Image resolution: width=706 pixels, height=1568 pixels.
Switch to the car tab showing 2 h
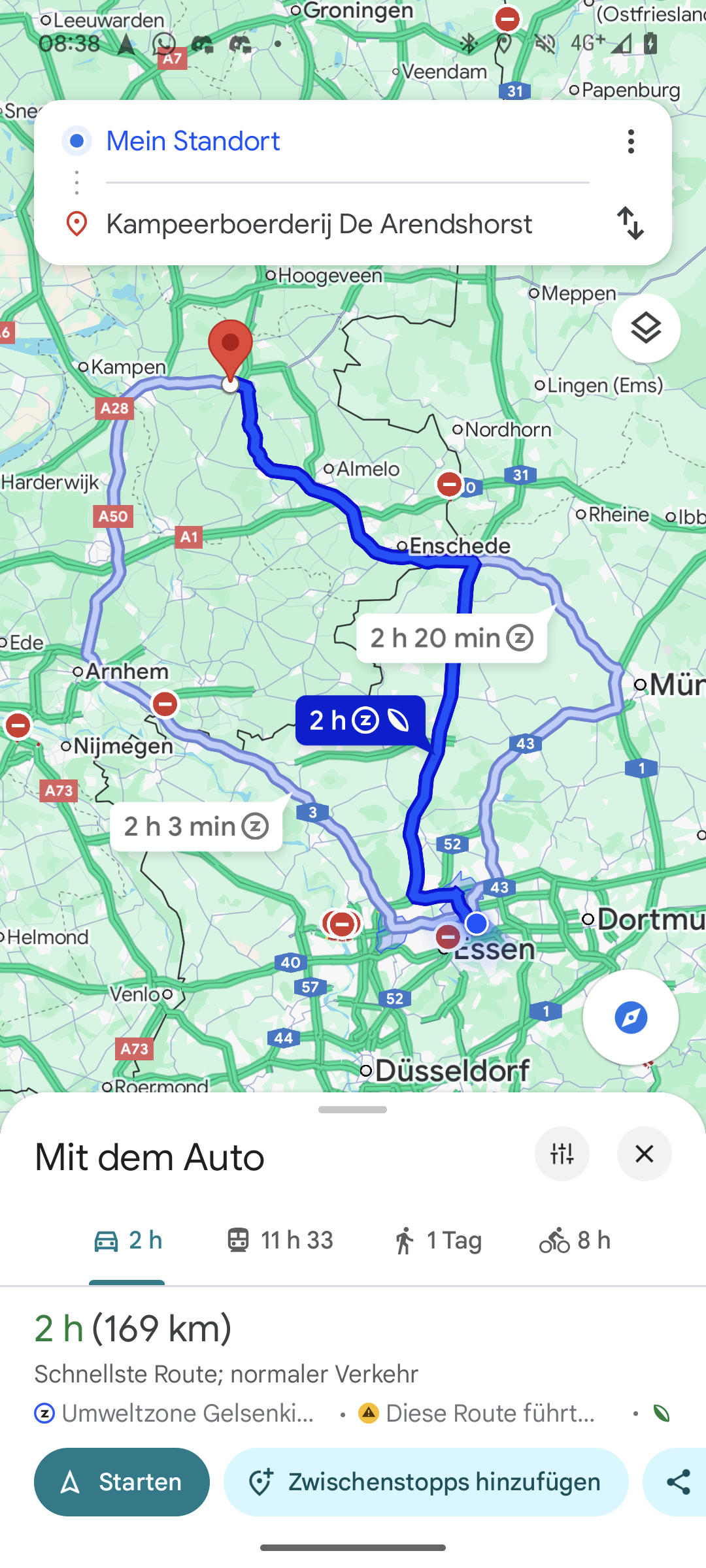[x=128, y=1240]
